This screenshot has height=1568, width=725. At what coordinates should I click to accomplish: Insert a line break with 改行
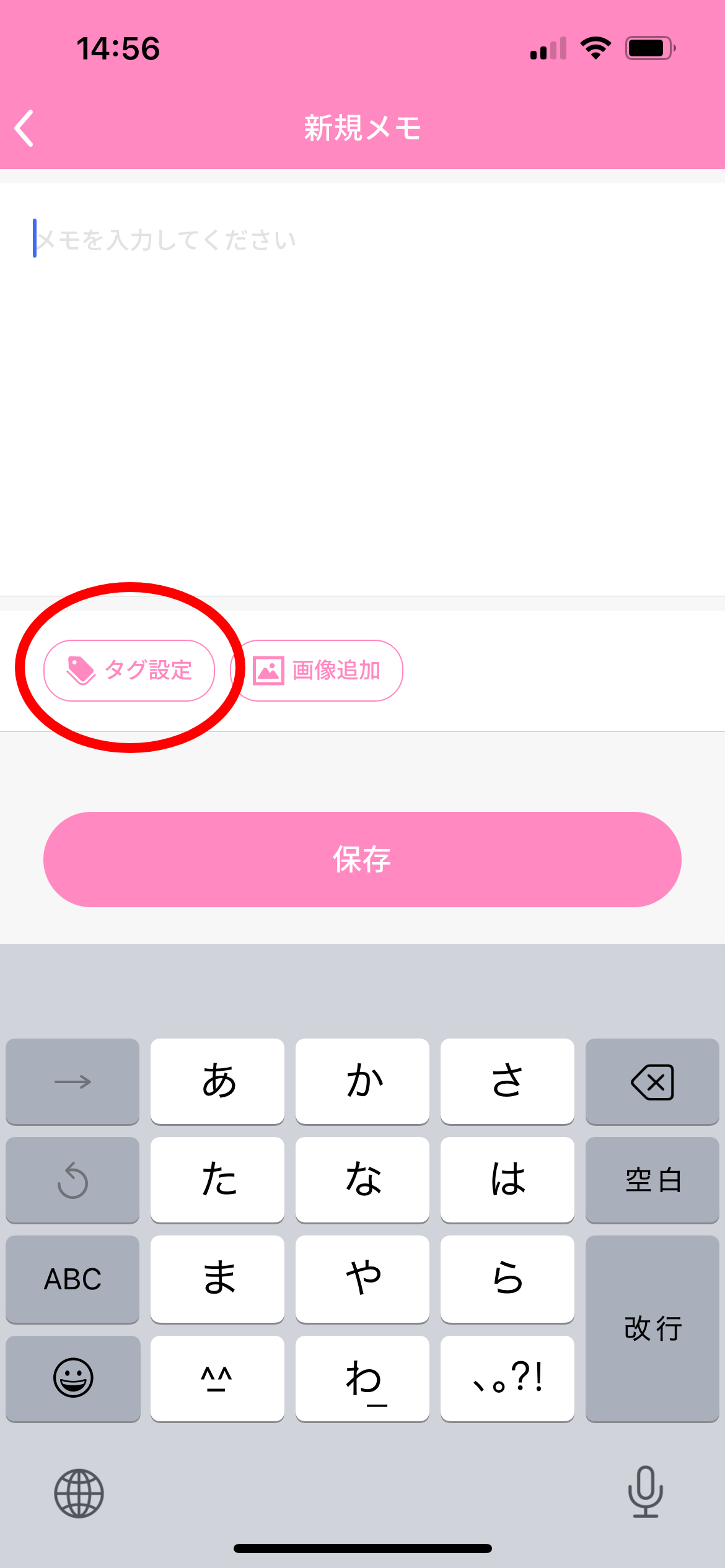coord(652,1328)
